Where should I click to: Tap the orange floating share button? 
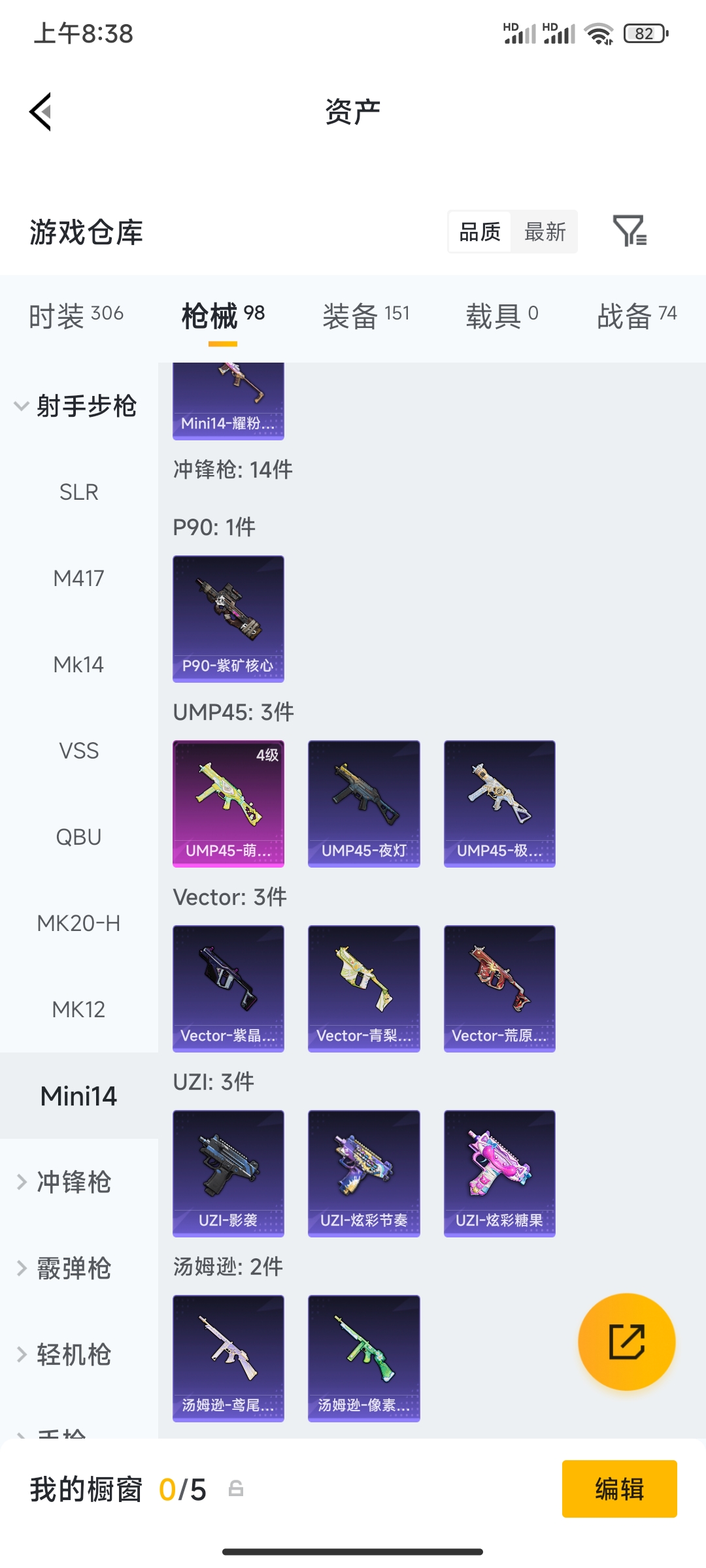click(x=627, y=1341)
